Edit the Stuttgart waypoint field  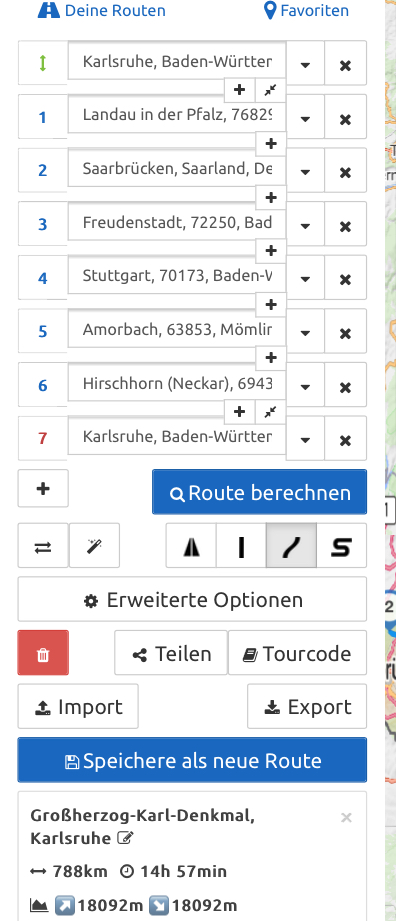[x=177, y=275]
